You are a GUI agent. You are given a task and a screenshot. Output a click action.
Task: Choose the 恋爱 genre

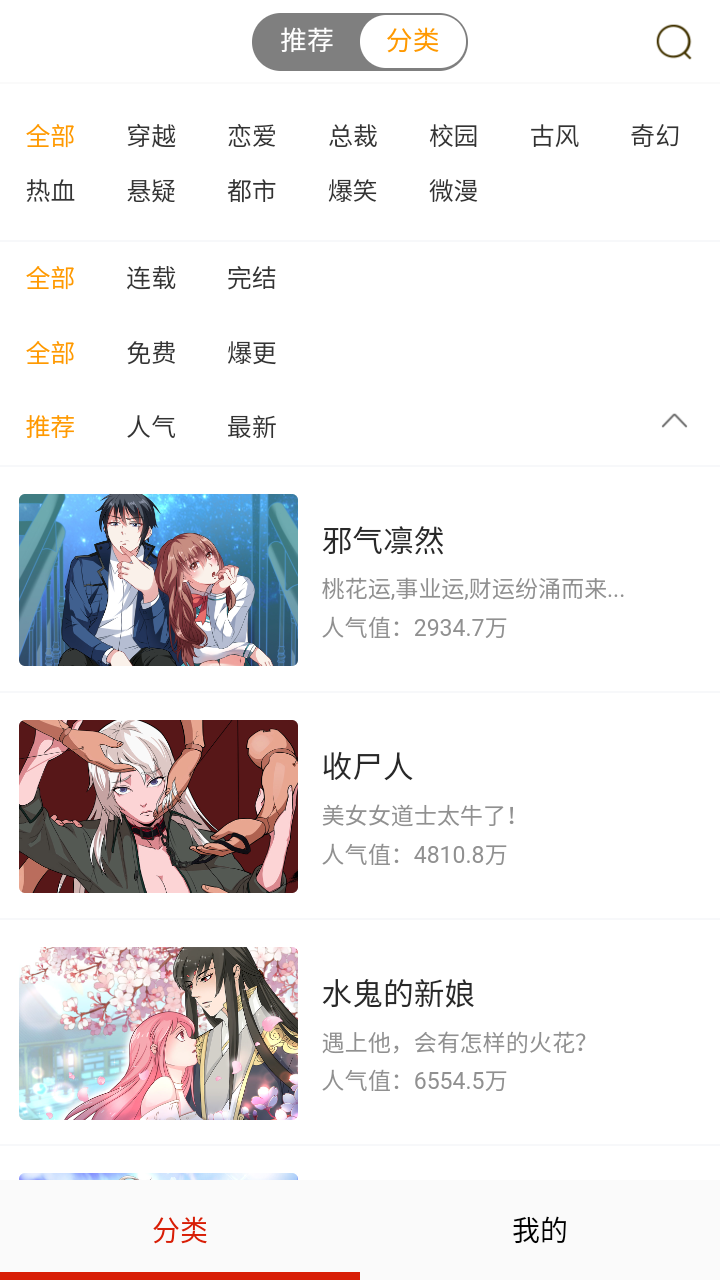pos(251,136)
